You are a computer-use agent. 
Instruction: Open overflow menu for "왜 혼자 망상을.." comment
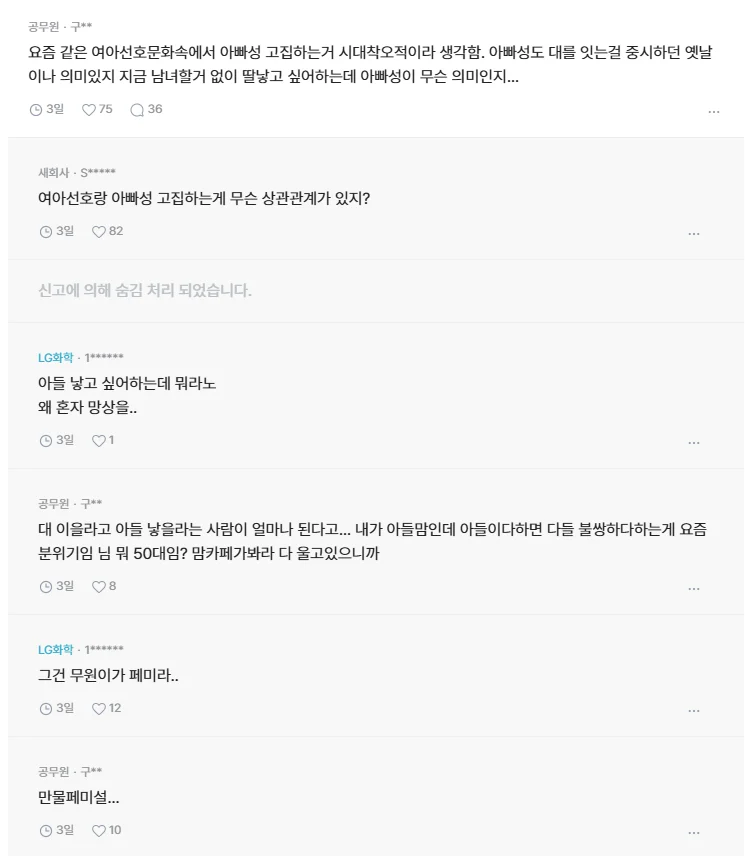pos(693,442)
